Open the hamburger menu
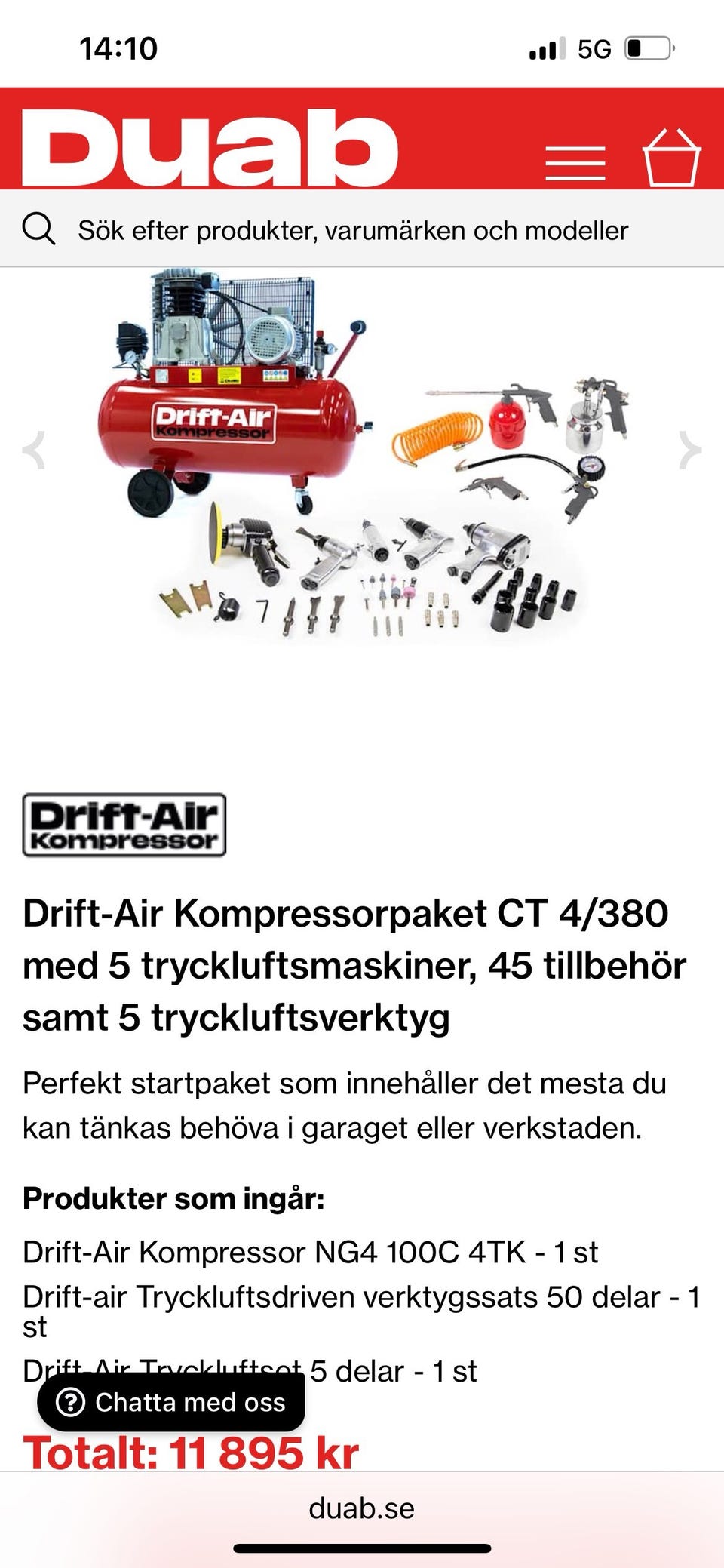 575,164
